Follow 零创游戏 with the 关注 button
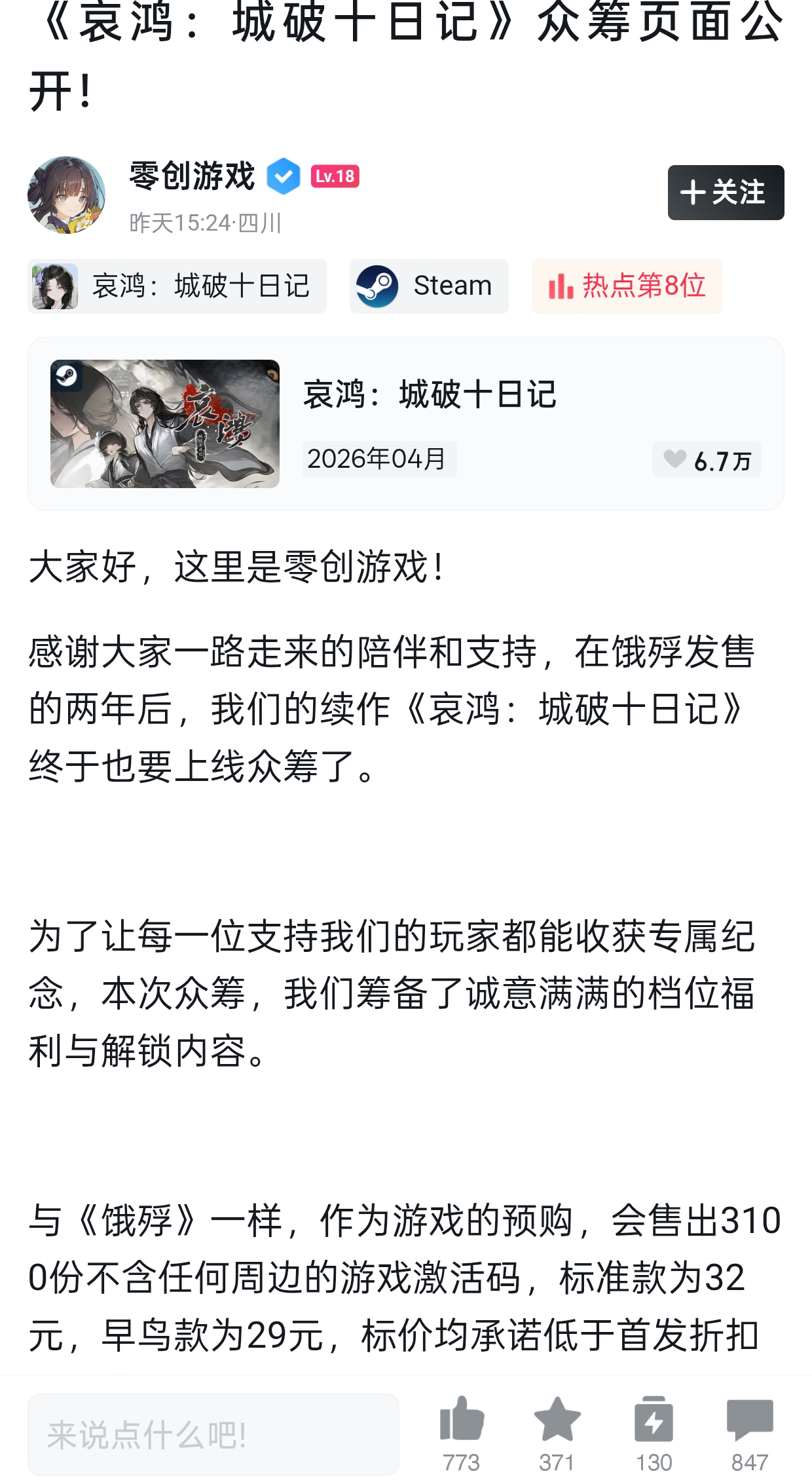 click(726, 193)
